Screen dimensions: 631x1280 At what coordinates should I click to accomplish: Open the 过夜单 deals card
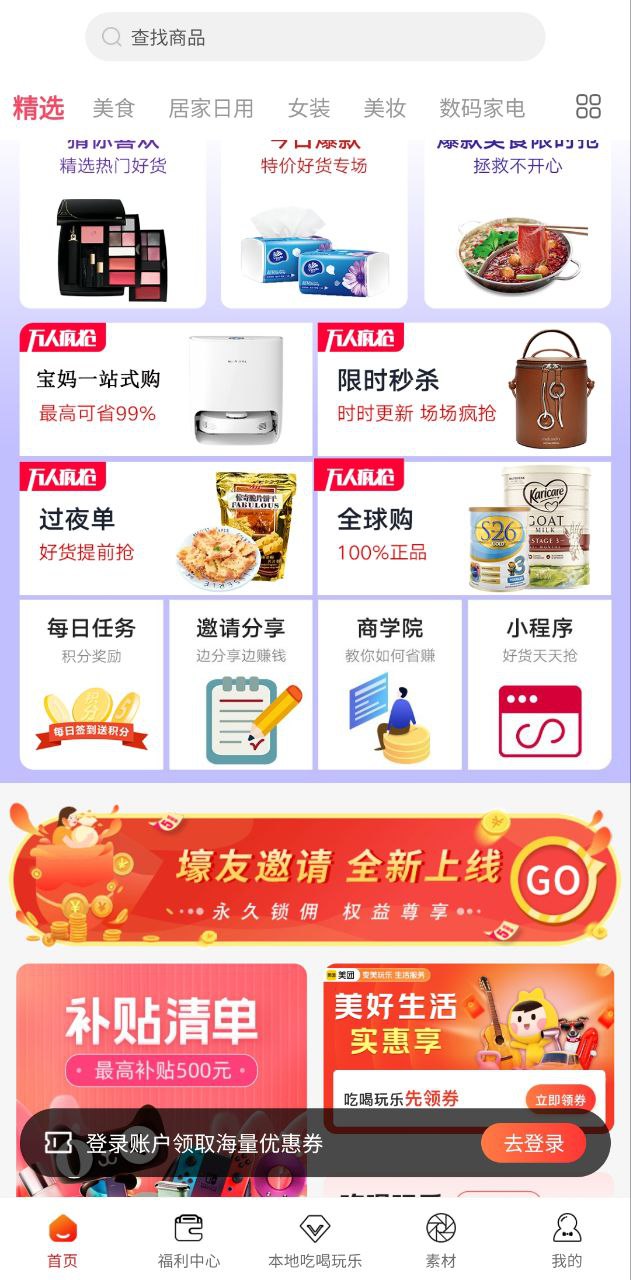click(x=165, y=528)
